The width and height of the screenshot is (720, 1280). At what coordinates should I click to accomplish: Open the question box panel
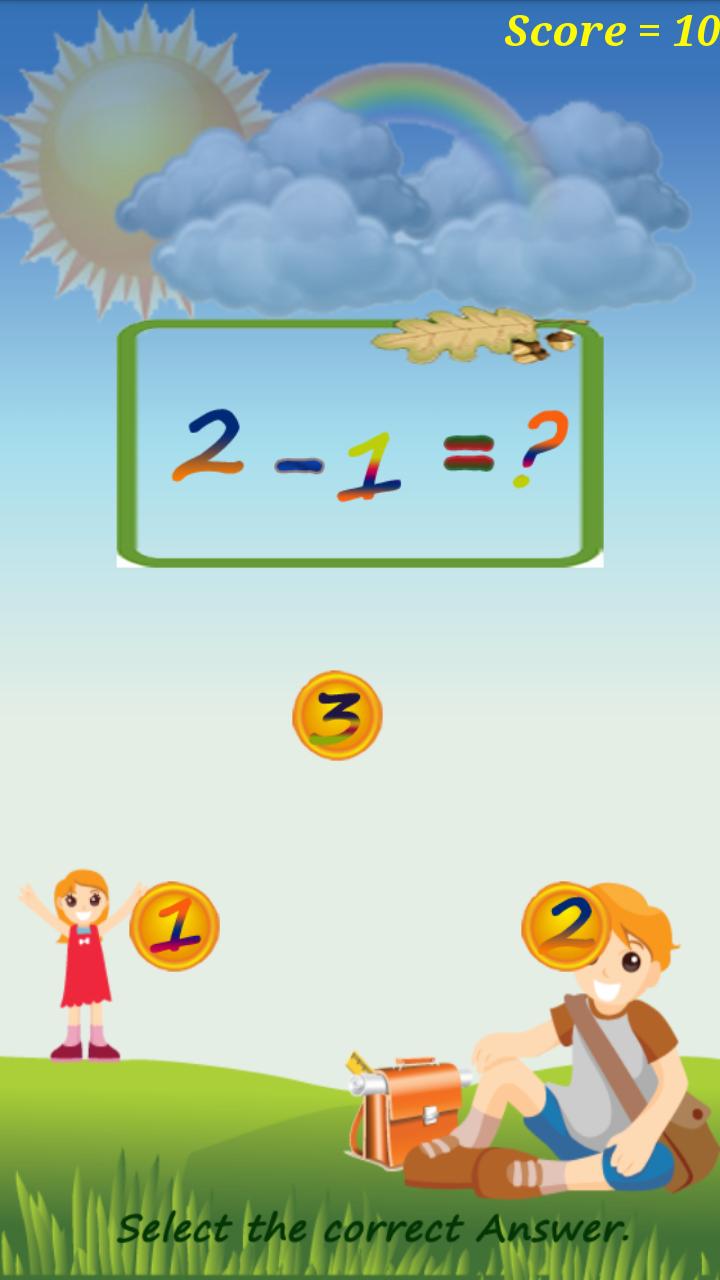(x=360, y=445)
